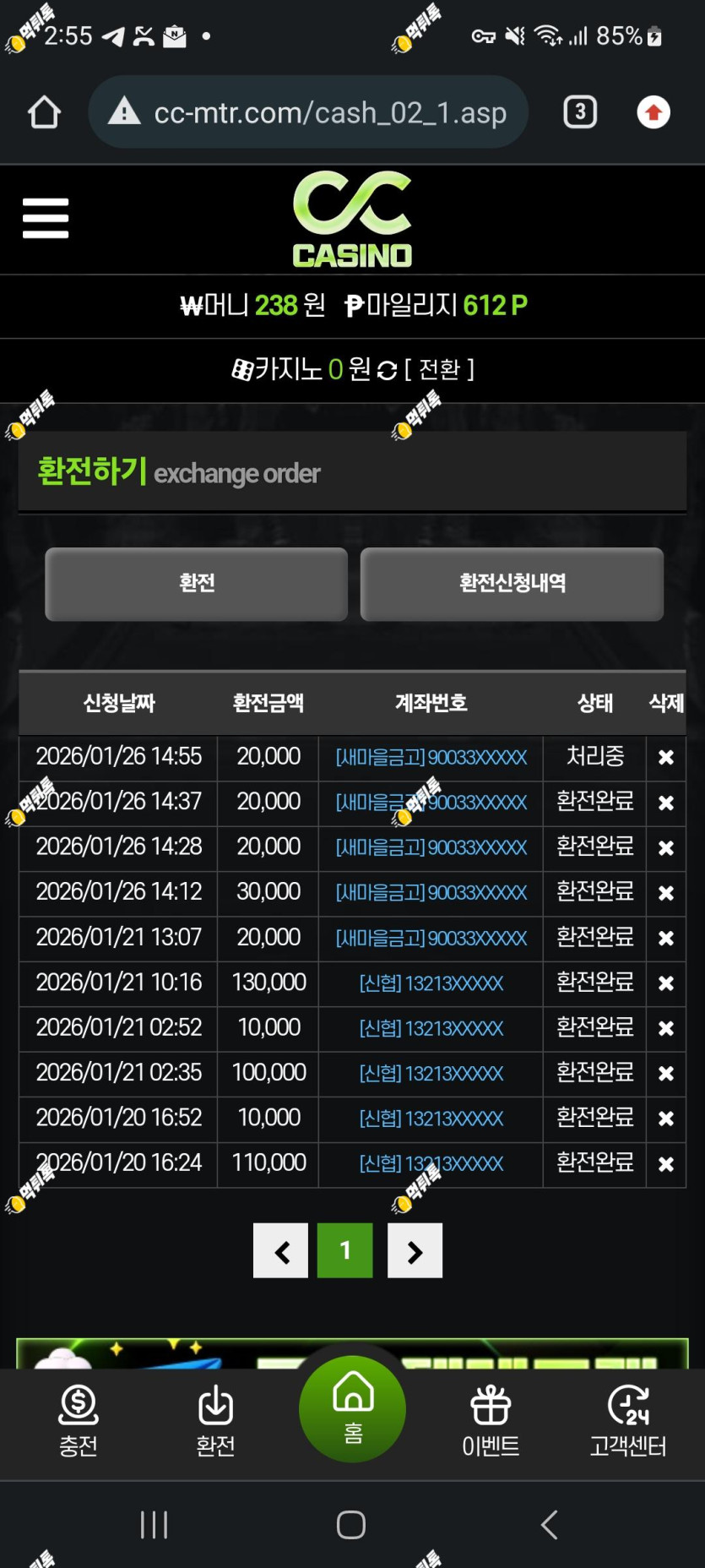Open the 환전 request button
The image size is (705, 1568).
coord(196,584)
